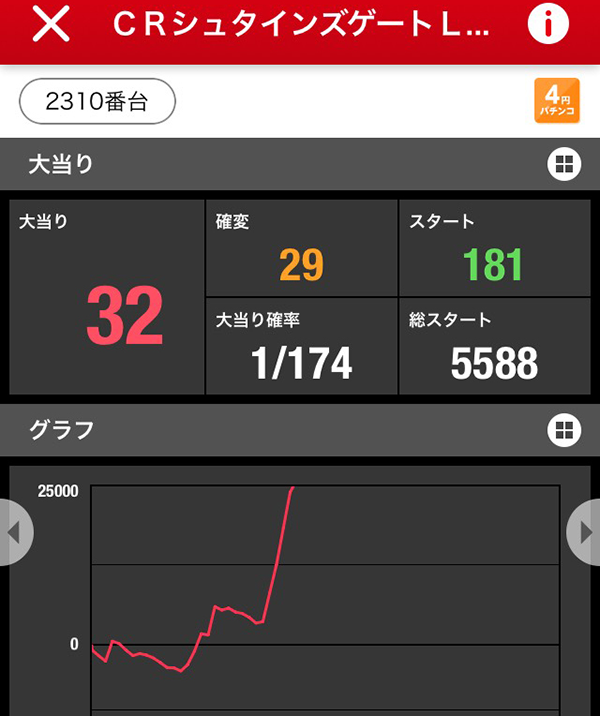Open the machine info icon
This screenshot has width=600, height=716.
pos(547,26)
